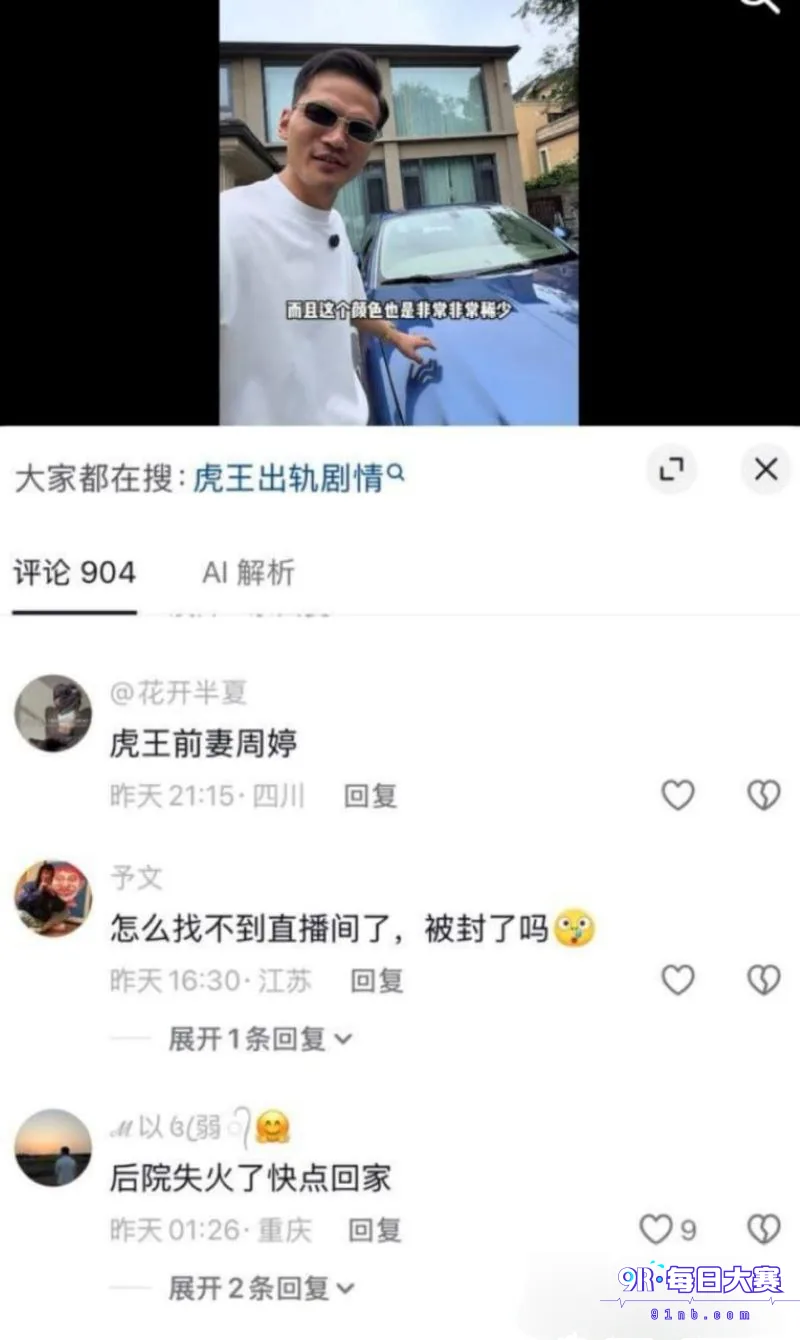
Task: Open 予文's profile avatar
Action: [53, 898]
